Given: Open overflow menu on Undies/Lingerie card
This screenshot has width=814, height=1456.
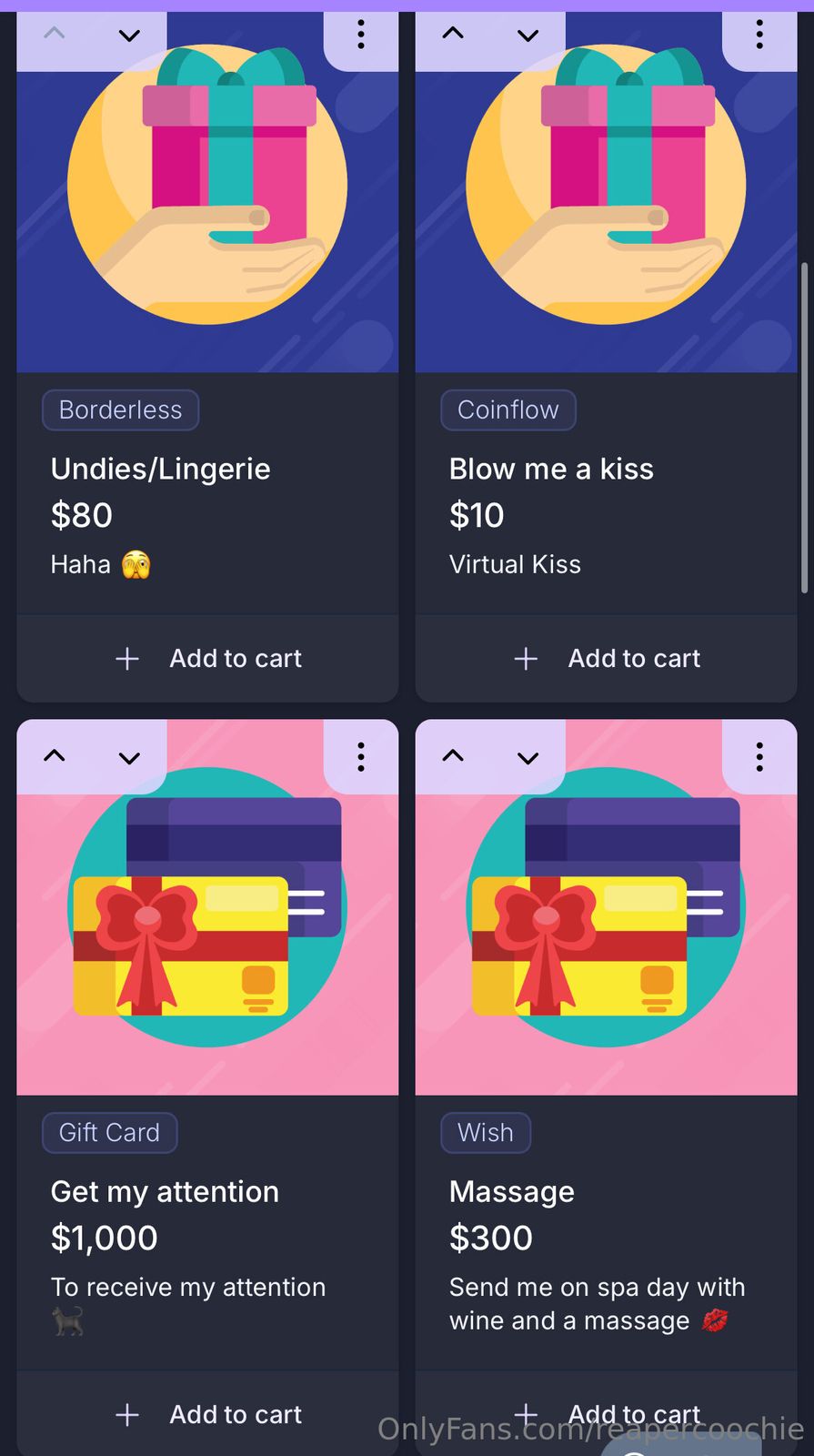Looking at the screenshot, I should [x=361, y=35].
